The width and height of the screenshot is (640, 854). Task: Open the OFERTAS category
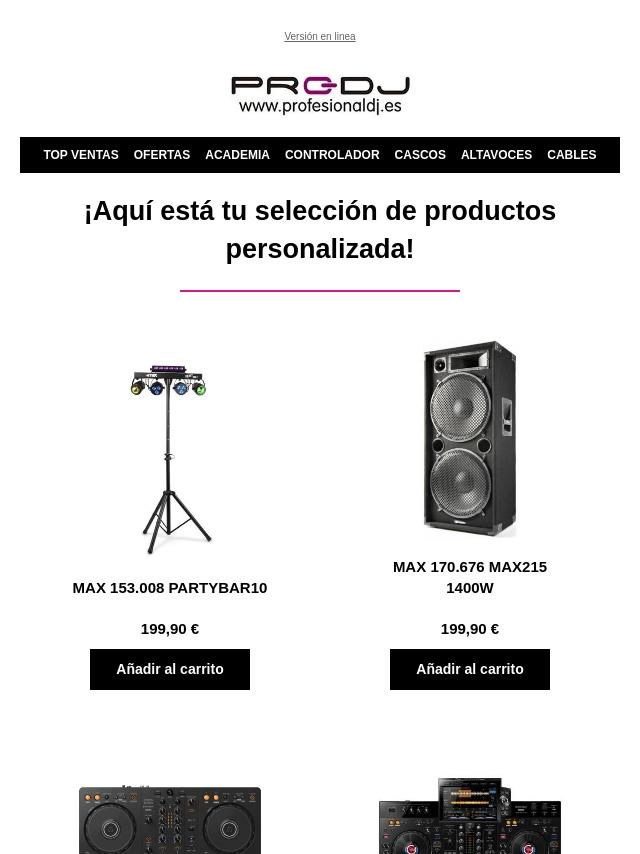pos(162,155)
